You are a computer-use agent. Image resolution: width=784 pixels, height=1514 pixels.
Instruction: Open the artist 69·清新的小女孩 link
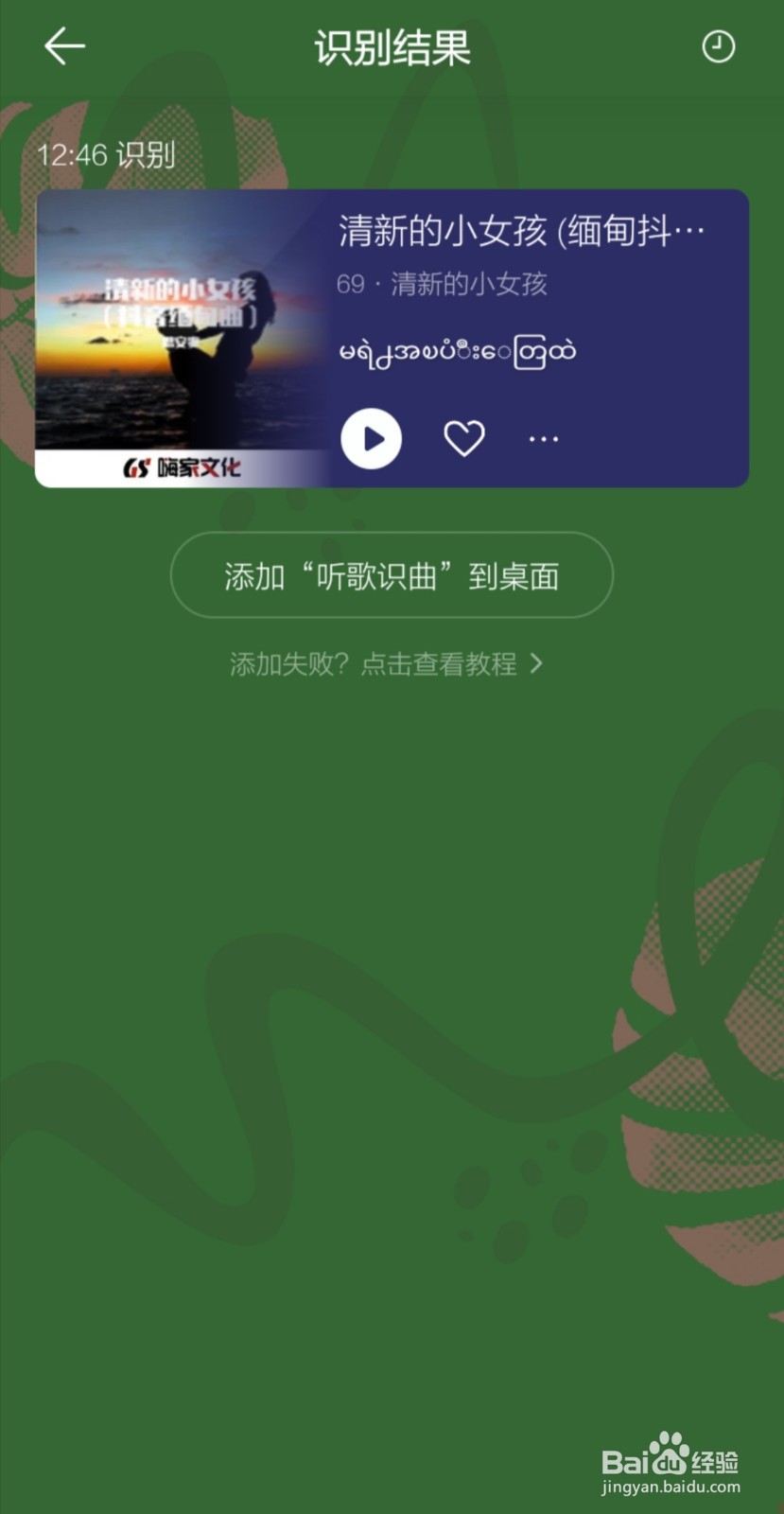[x=443, y=285]
